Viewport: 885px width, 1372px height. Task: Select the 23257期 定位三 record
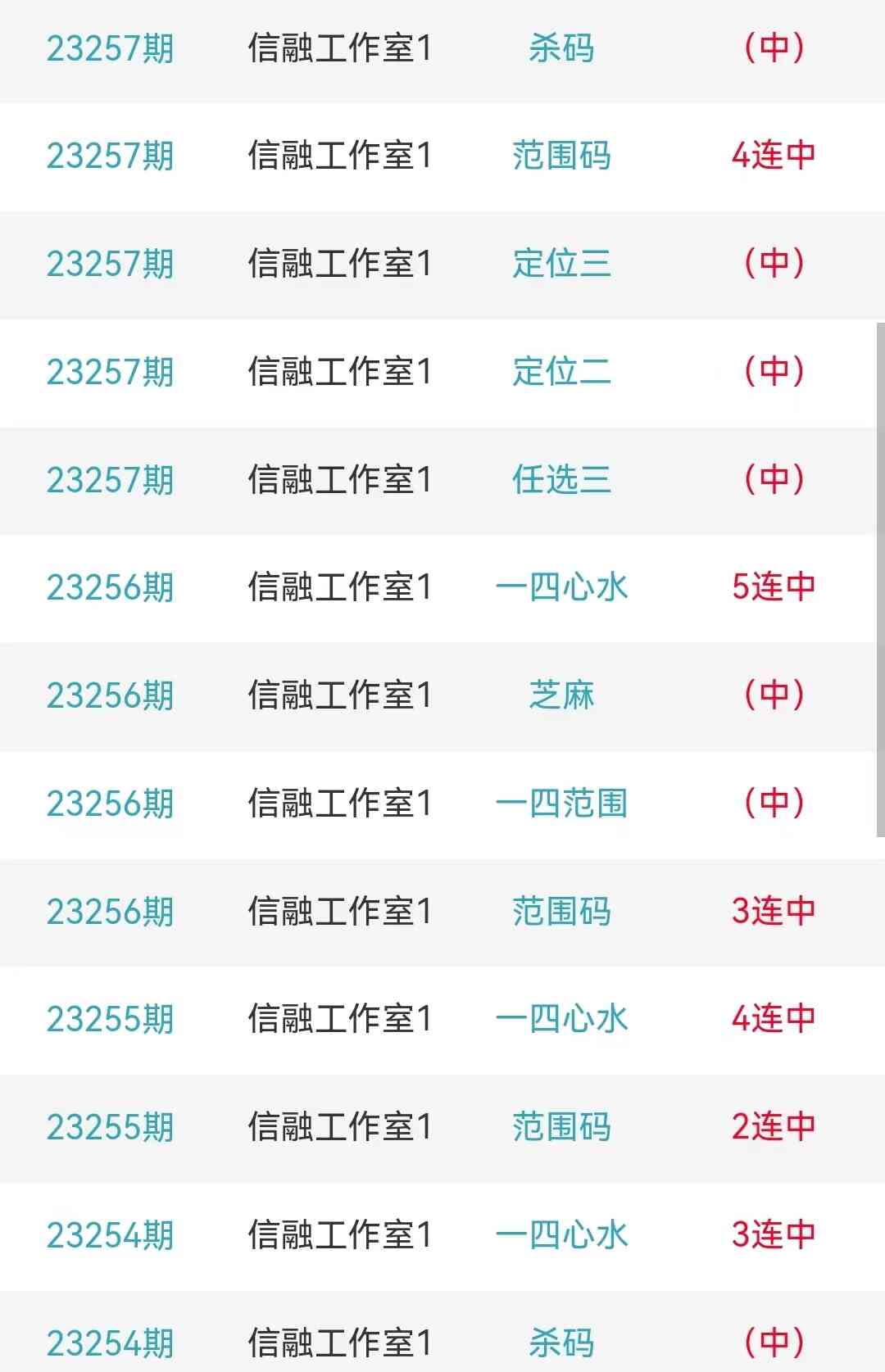(x=442, y=265)
